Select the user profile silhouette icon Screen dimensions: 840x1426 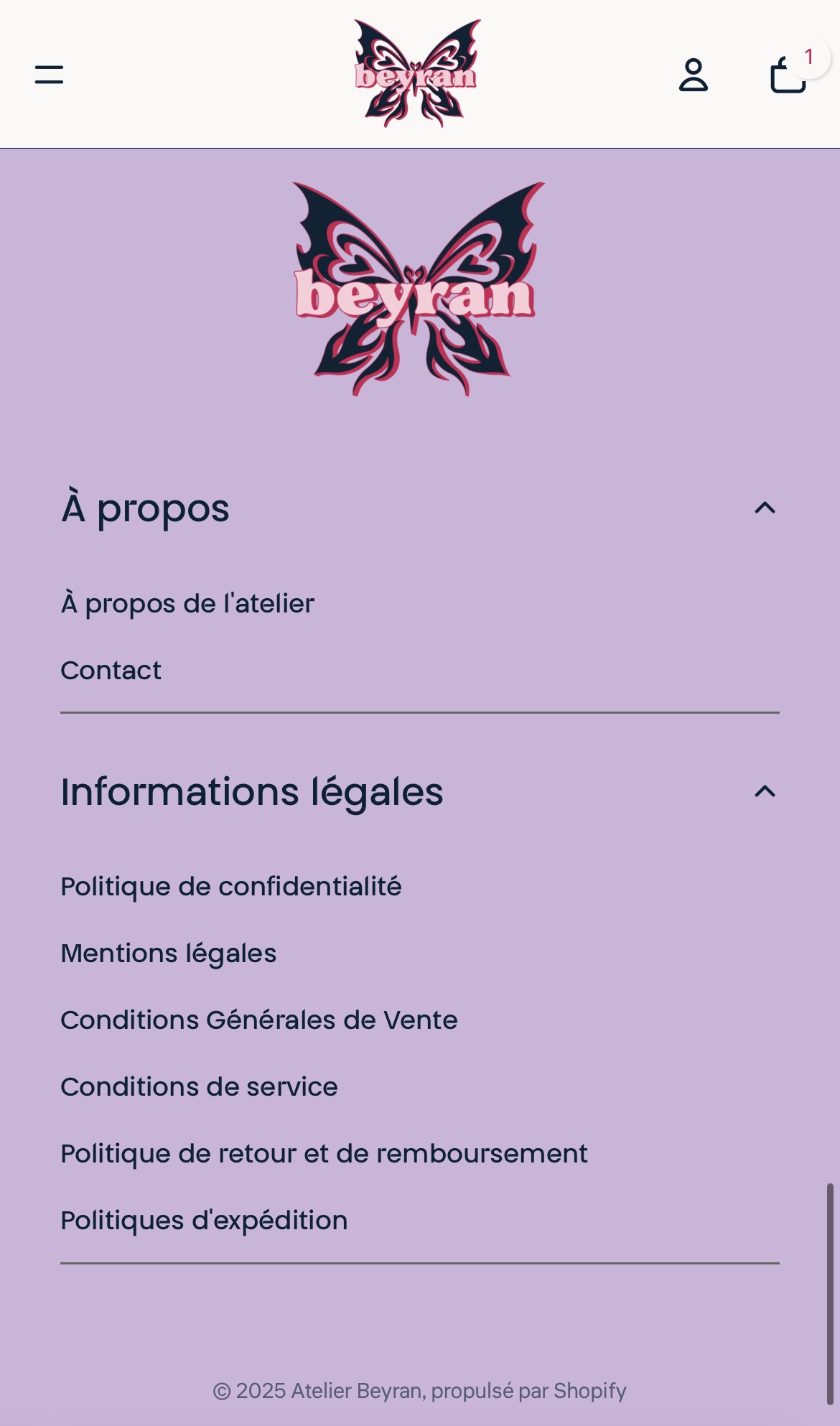point(694,75)
